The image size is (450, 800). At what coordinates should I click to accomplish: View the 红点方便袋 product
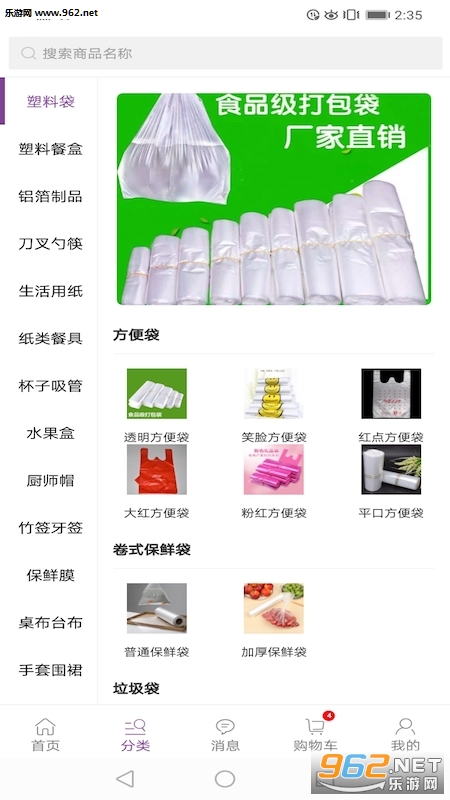click(391, 406)
